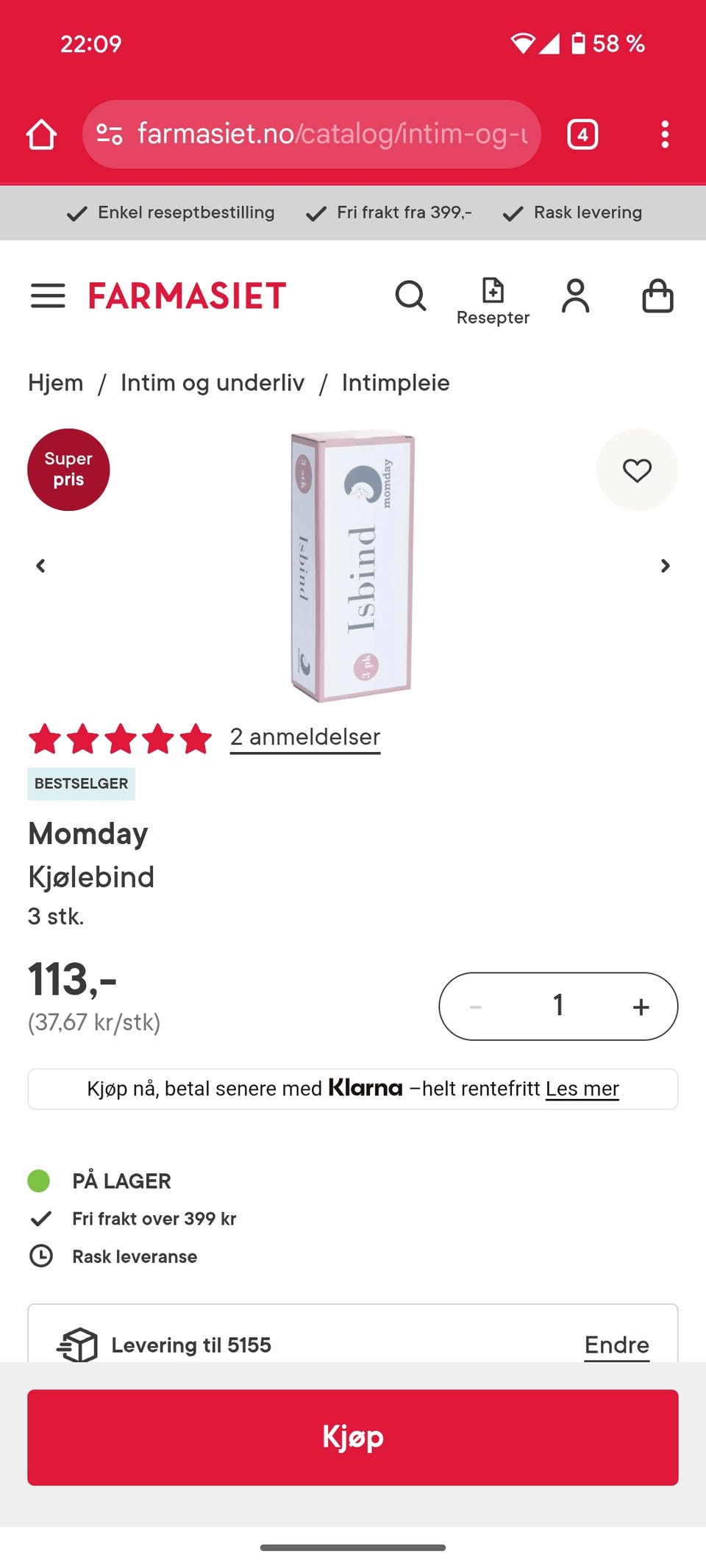This screenshot has height=1568, width=706.
Task: Open Les mer about Klarna payment
Action: tap(582, 1089)
